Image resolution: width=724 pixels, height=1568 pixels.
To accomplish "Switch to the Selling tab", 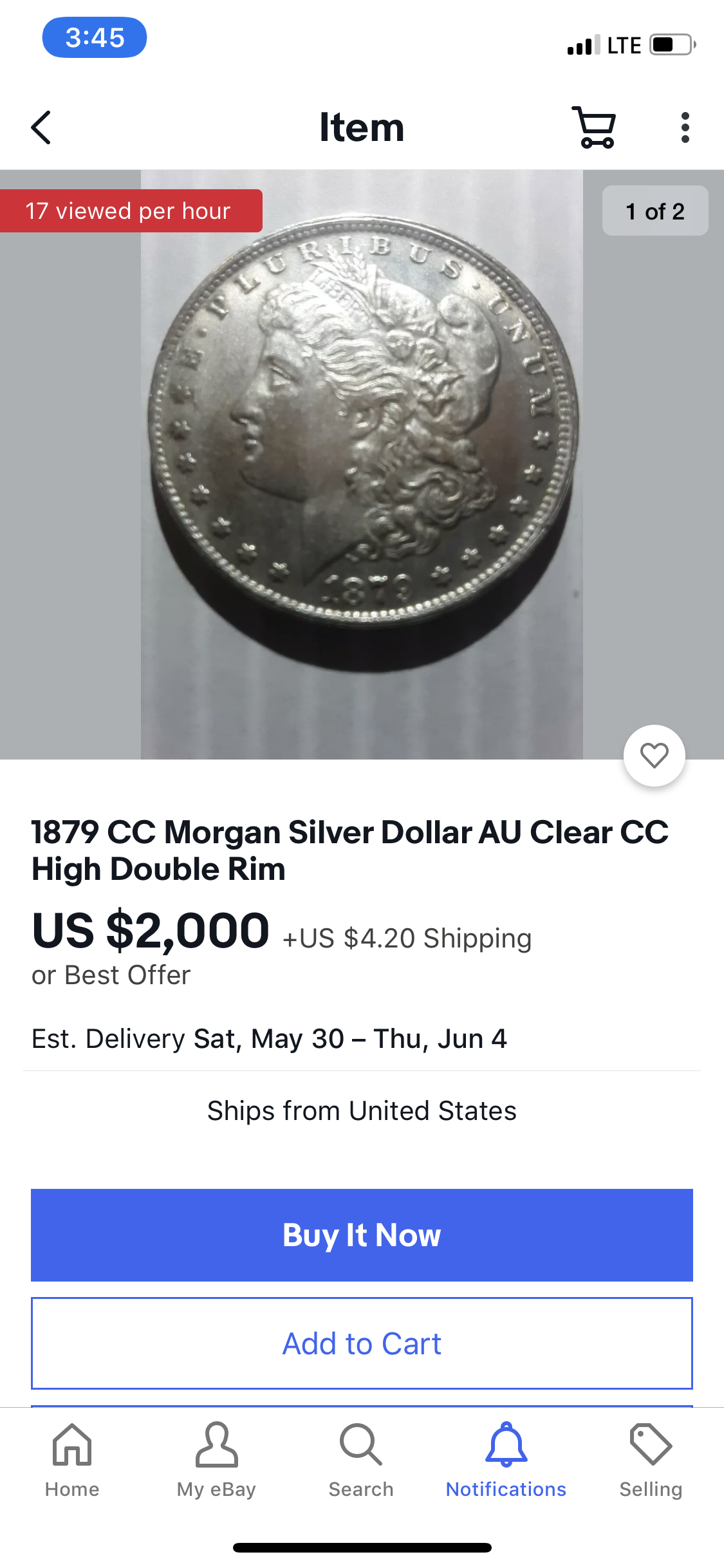I will coord(651,1460).
